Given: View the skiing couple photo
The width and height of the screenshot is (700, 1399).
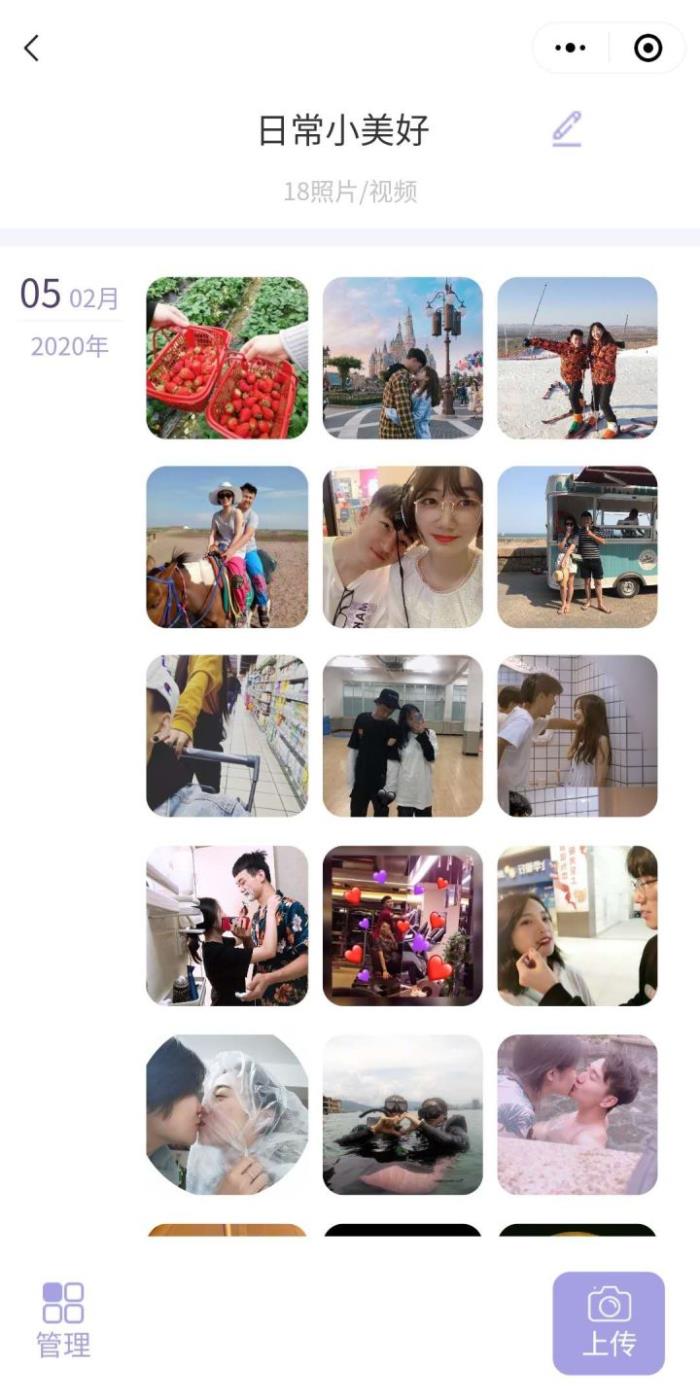Looking at the screenshot, I should [577, 358].
